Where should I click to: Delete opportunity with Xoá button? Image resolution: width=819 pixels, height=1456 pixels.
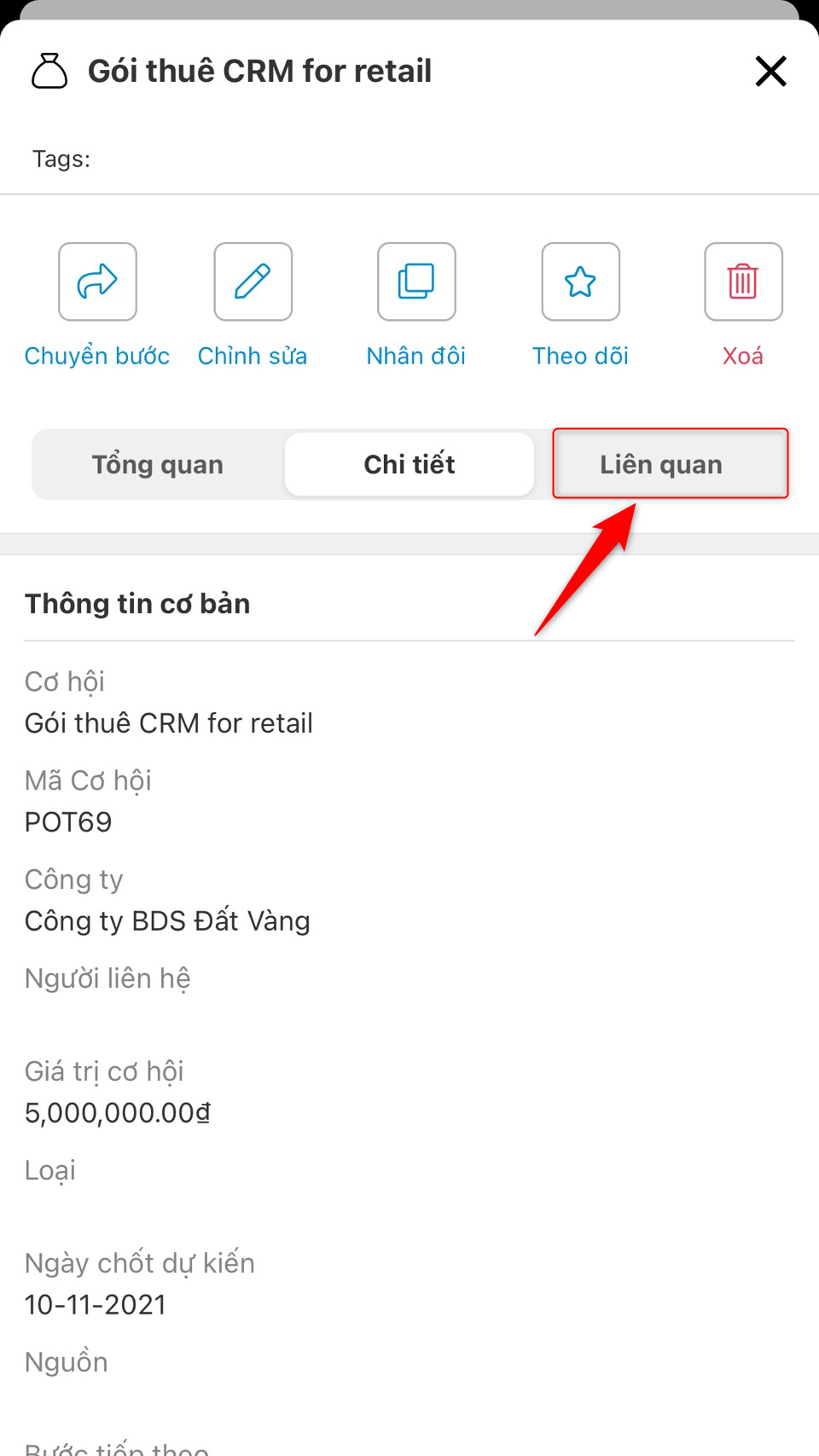743,282
